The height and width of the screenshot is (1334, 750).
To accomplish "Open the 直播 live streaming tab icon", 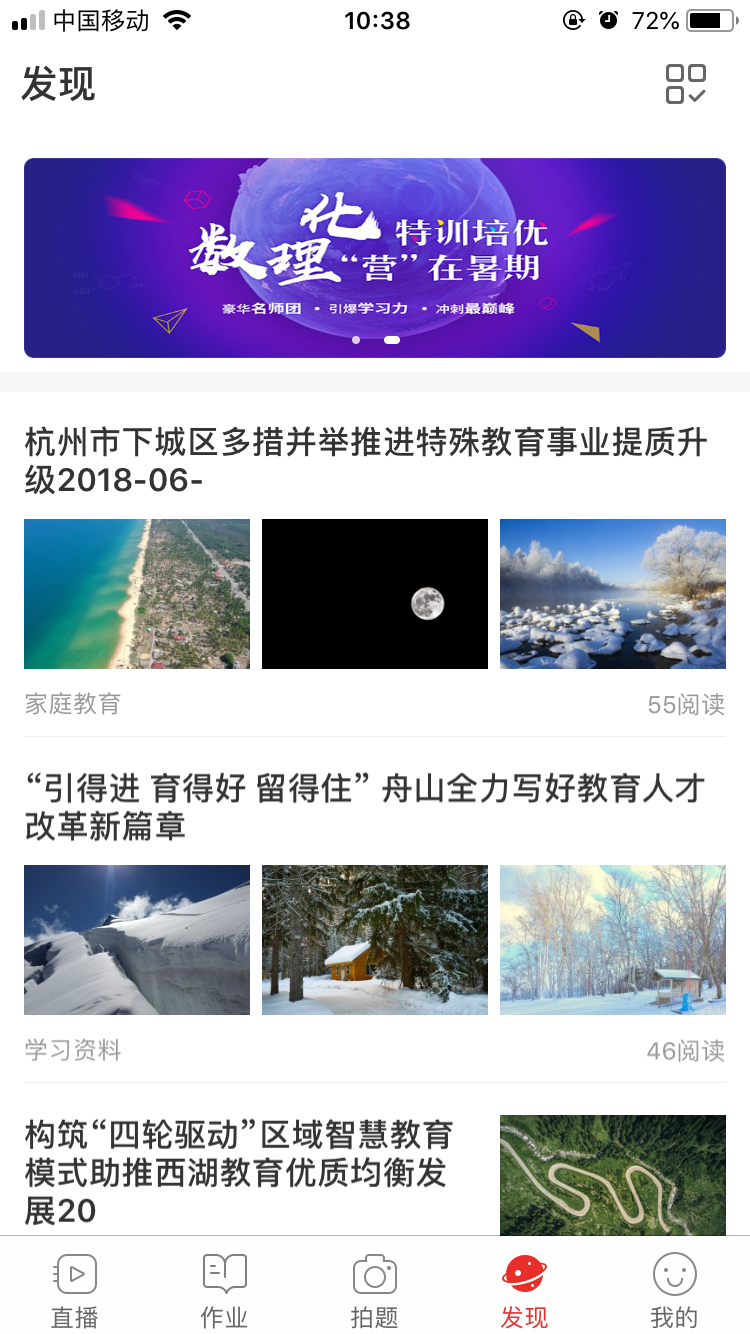I will pyautogui.click(x=74, y=1273).
